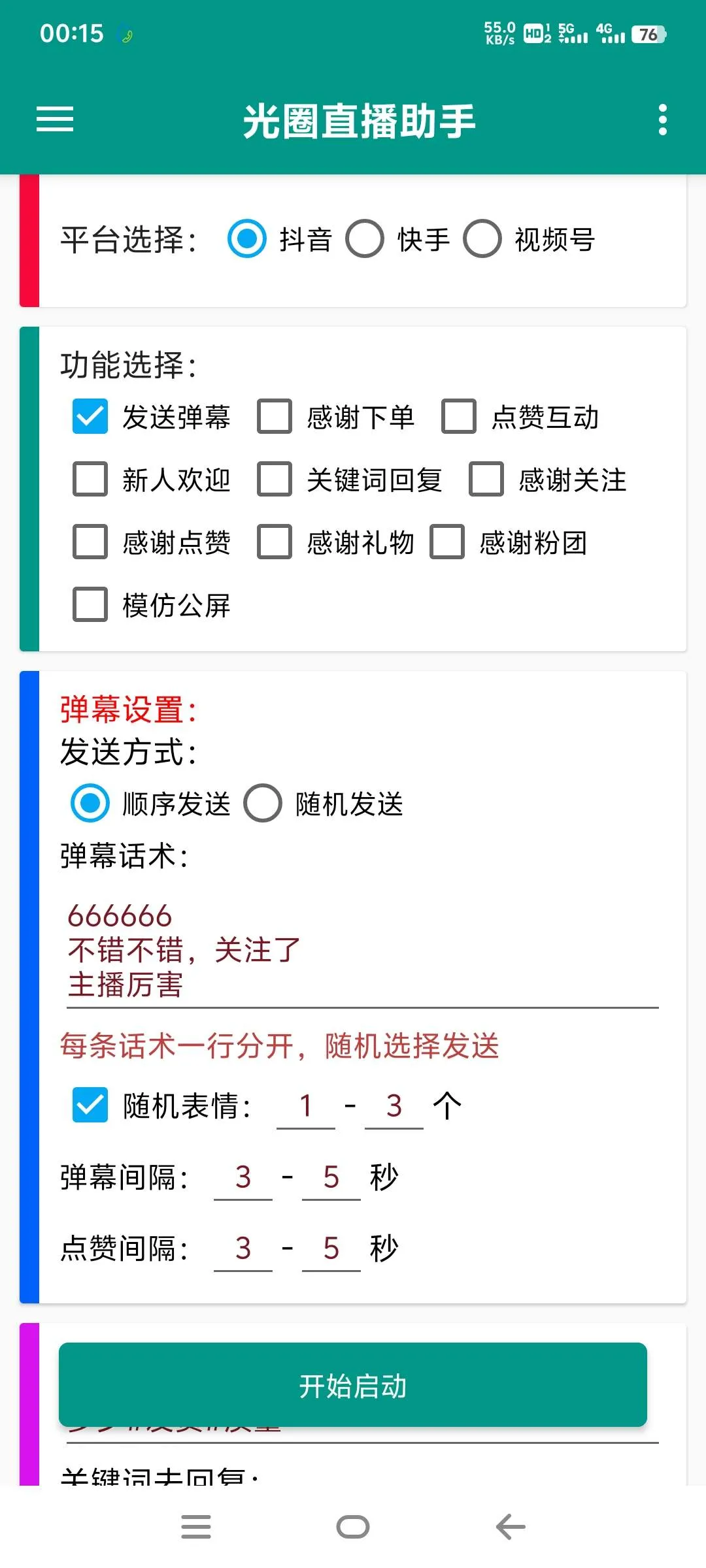The height and width of the screenshot is (1568, 706).
Task: Tap the home navigation icon
Action: tap(352, 1526)
